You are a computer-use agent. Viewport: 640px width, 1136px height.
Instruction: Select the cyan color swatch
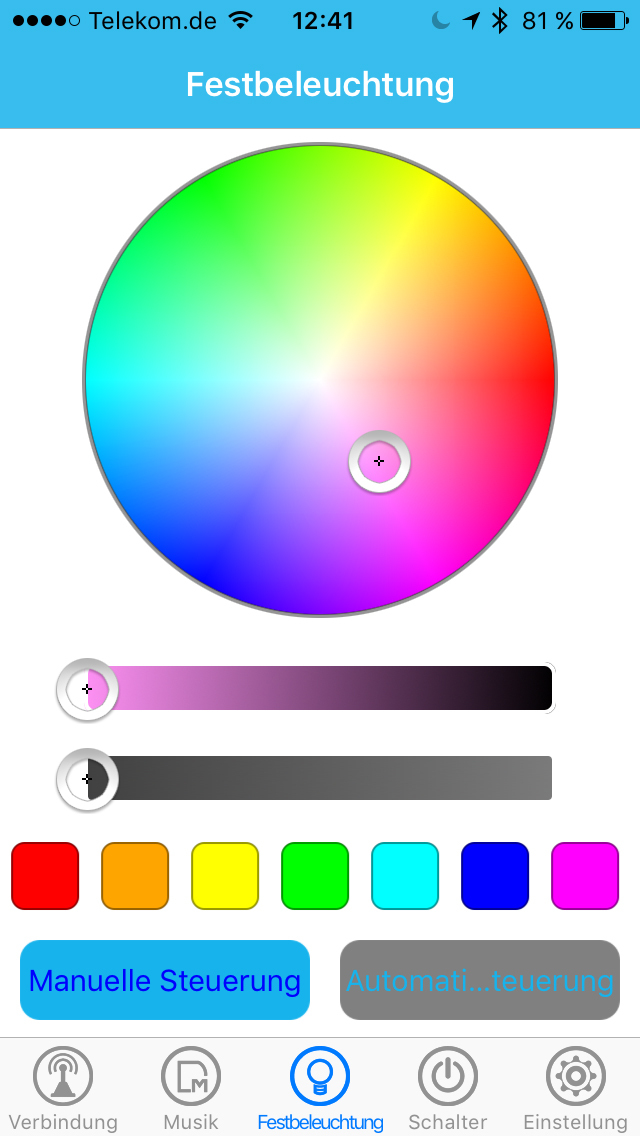(405, 876)
